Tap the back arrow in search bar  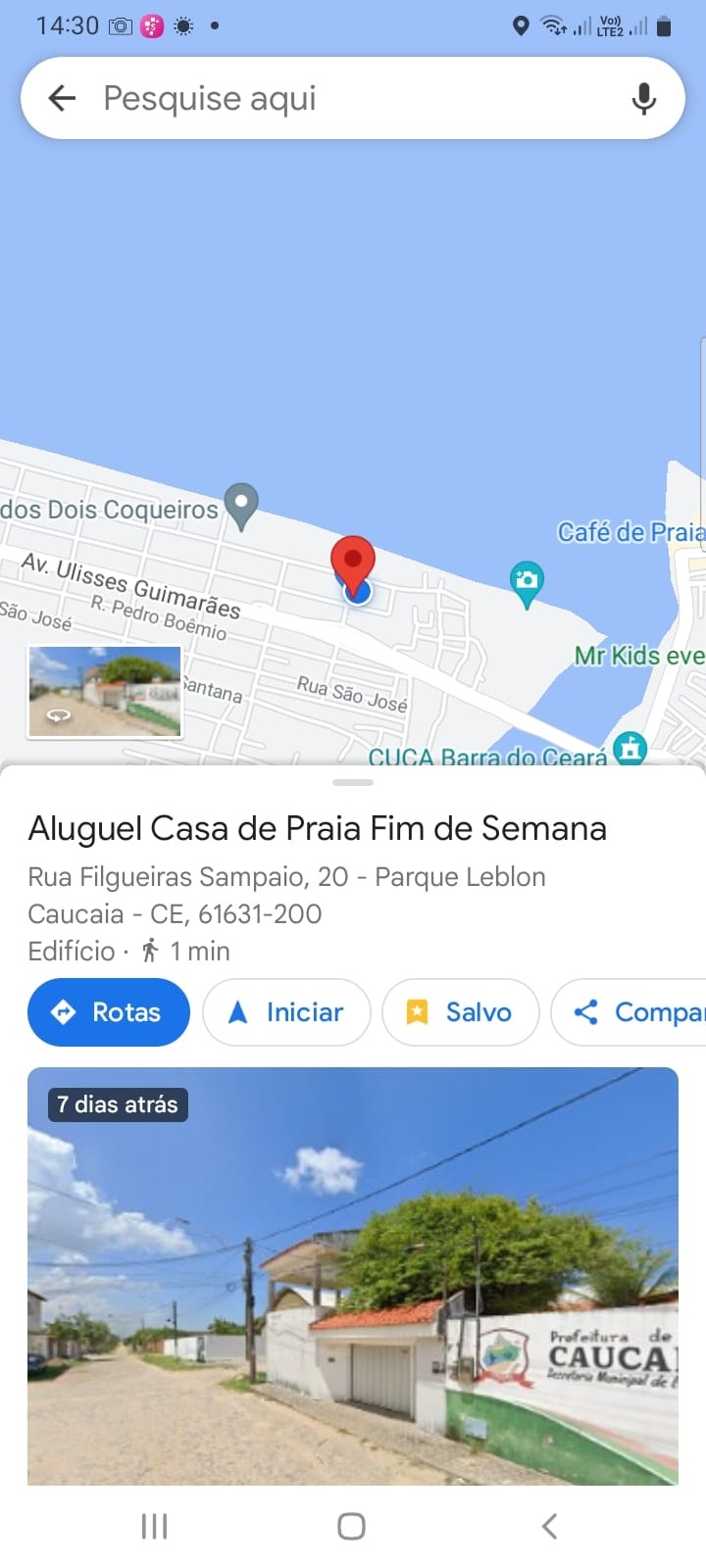click(x=62, y=98)
